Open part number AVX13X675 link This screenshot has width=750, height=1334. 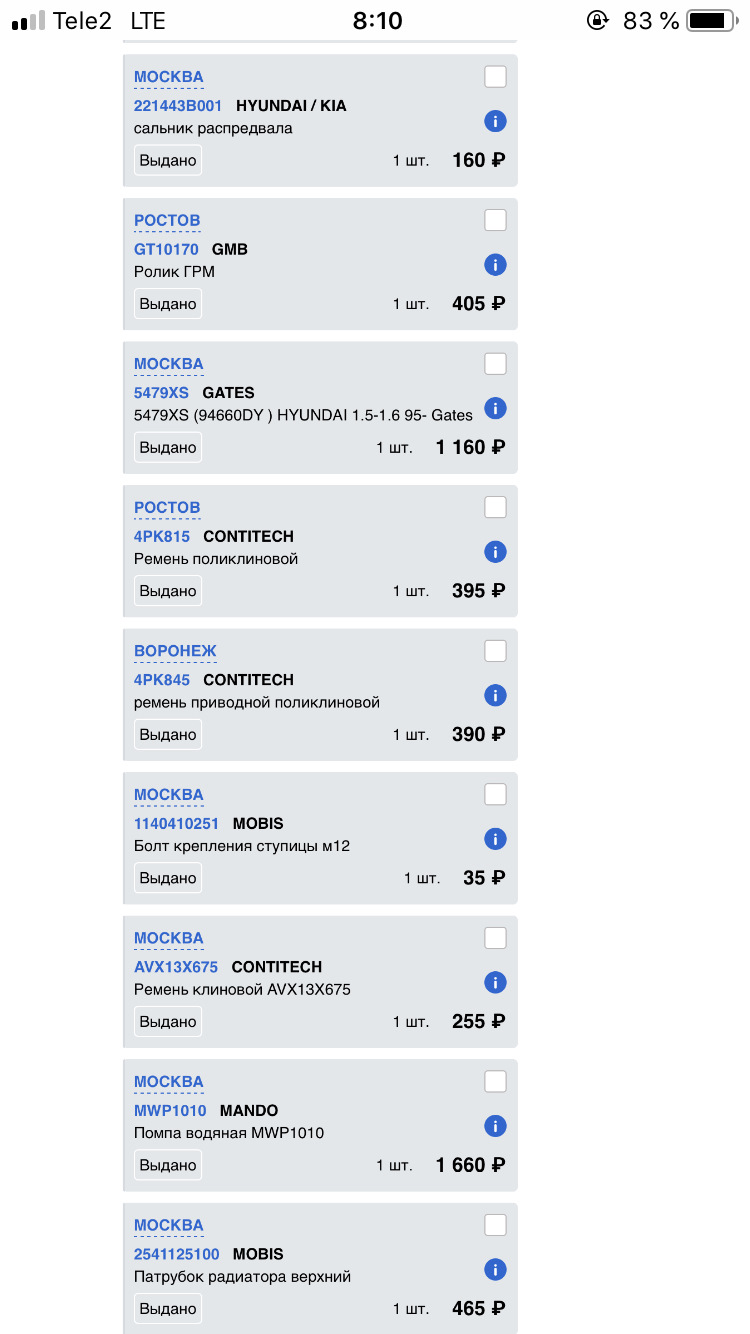[176, 967]
